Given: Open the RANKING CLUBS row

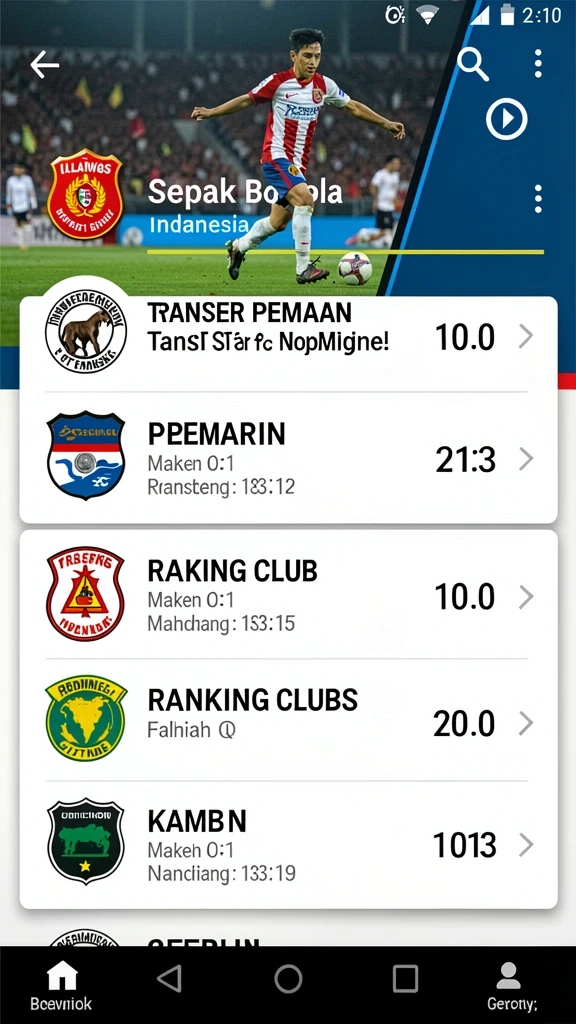Looking at the screenshot, I should pos(288,720).
